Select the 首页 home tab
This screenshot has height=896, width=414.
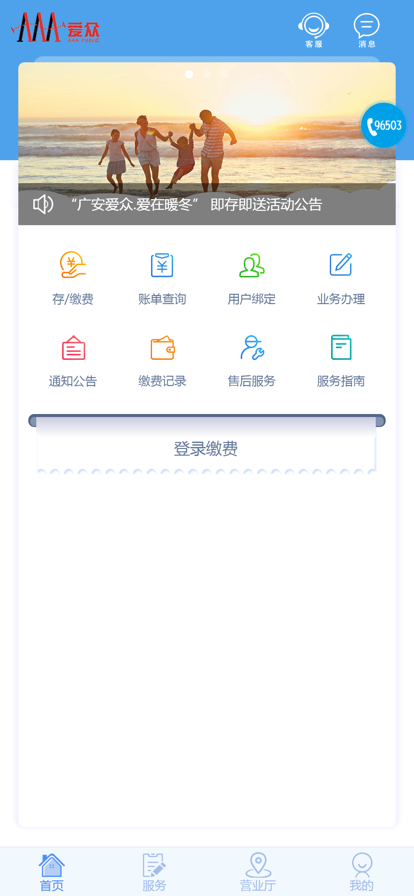[51, 872]
